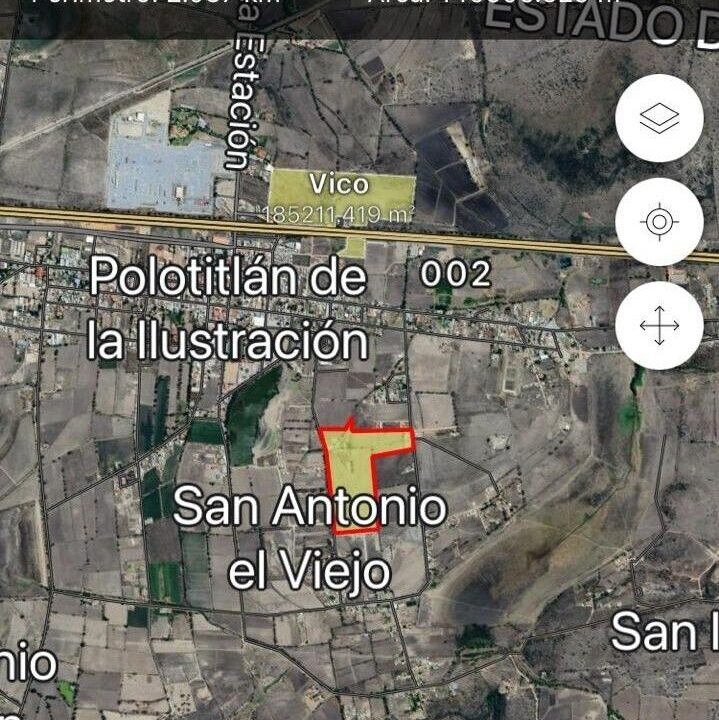Open the map layers selector
Screen dimensions: 719x720
659,119
